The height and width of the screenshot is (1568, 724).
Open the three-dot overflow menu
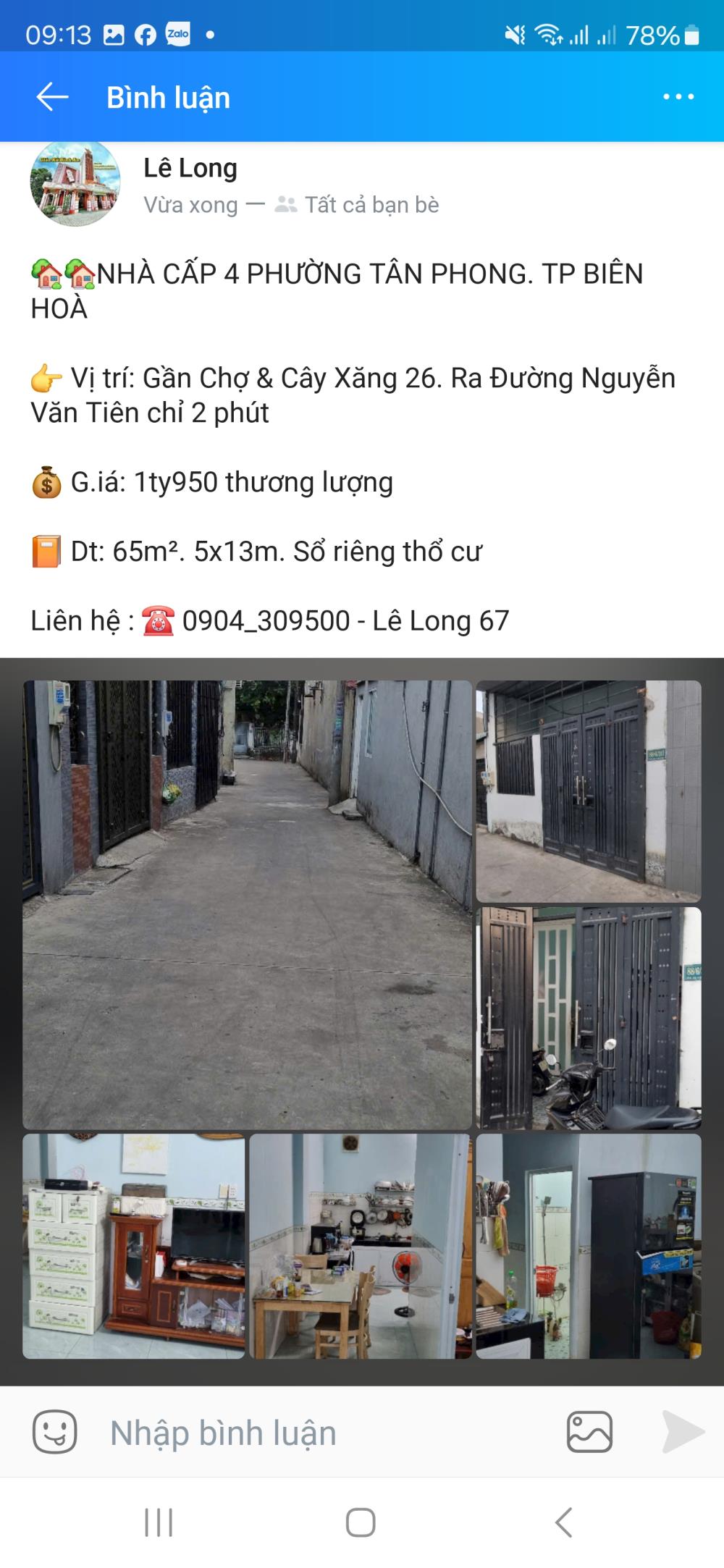(x=678, y=97)
